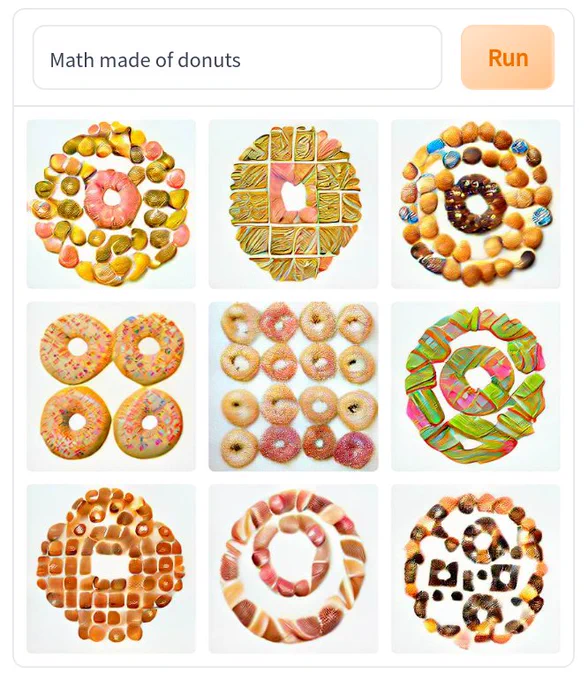The height and width of the screenshot is (680, 588).
Task: Open the four sprinkled donuts image
Action: (111, 386)
